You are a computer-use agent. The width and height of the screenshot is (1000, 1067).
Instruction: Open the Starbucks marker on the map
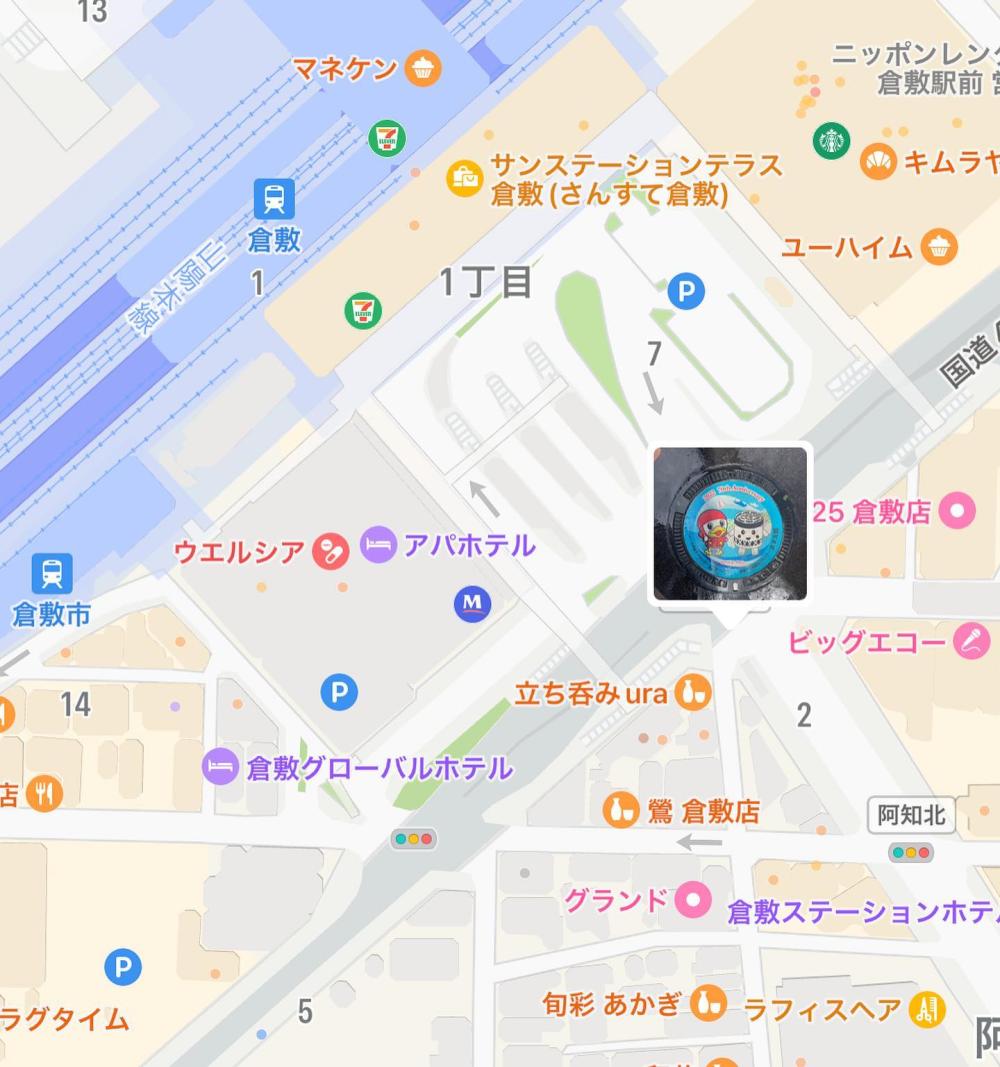coord(830,141)
